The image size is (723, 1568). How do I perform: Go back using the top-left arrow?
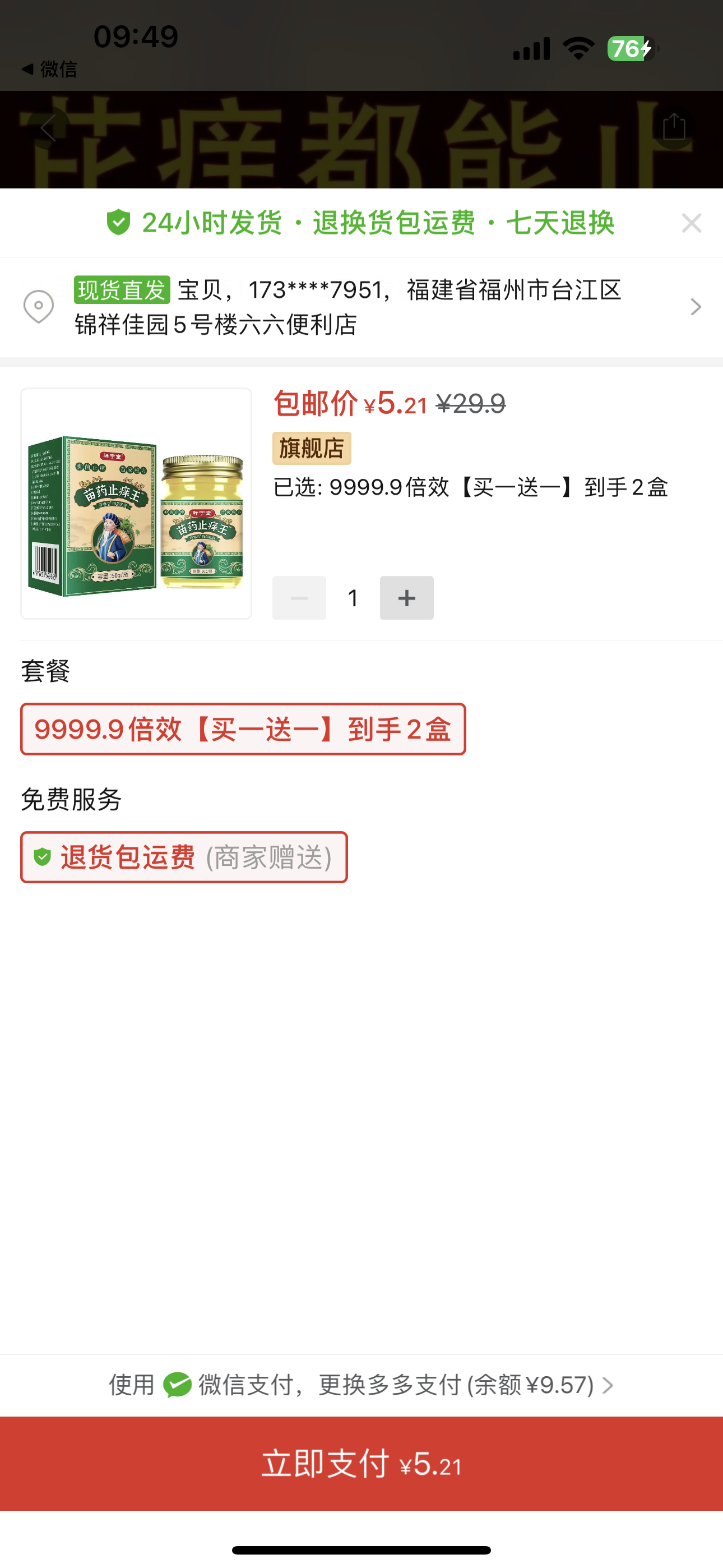(x=48, y=128)
